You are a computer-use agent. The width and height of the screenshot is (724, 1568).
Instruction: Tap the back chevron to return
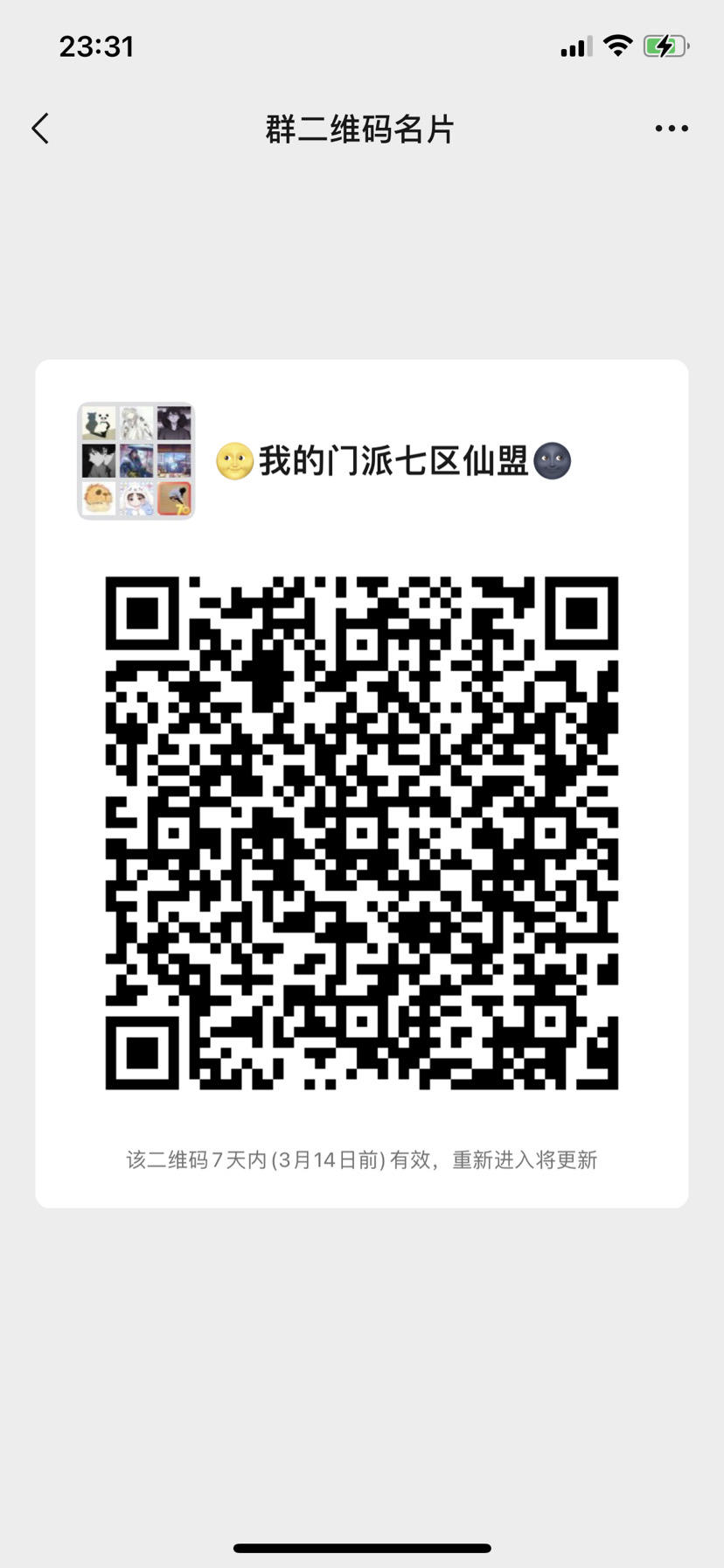(x=39, y=128)
